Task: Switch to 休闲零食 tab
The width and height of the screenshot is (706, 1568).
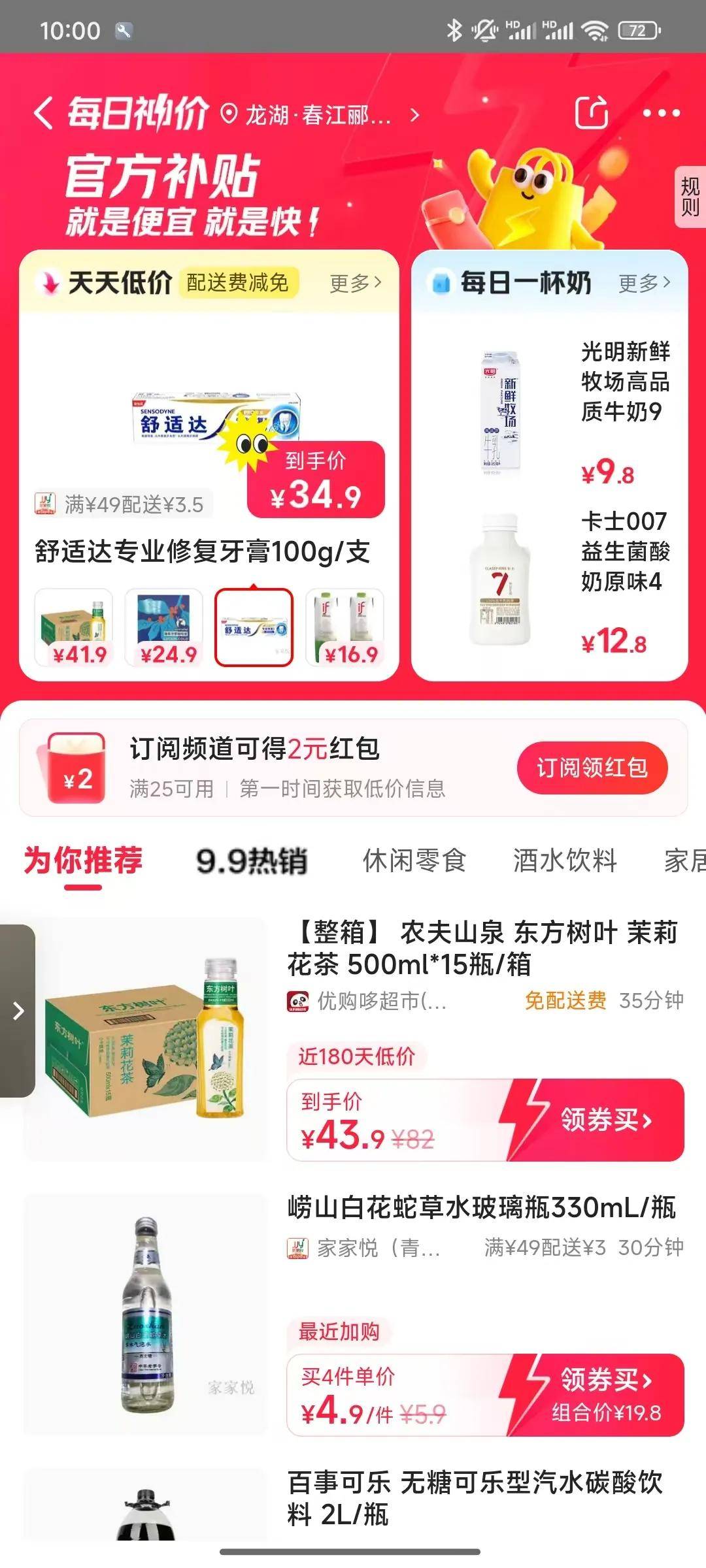Action: [414, 860]
